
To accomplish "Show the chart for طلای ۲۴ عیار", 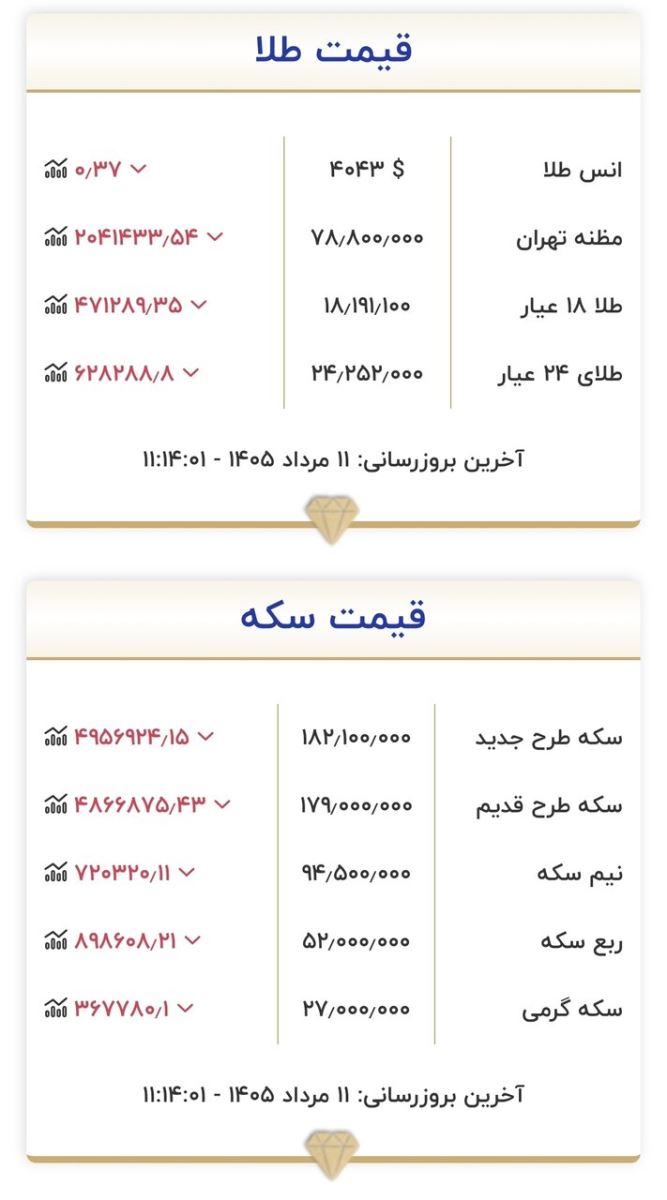I will (55, 373).
